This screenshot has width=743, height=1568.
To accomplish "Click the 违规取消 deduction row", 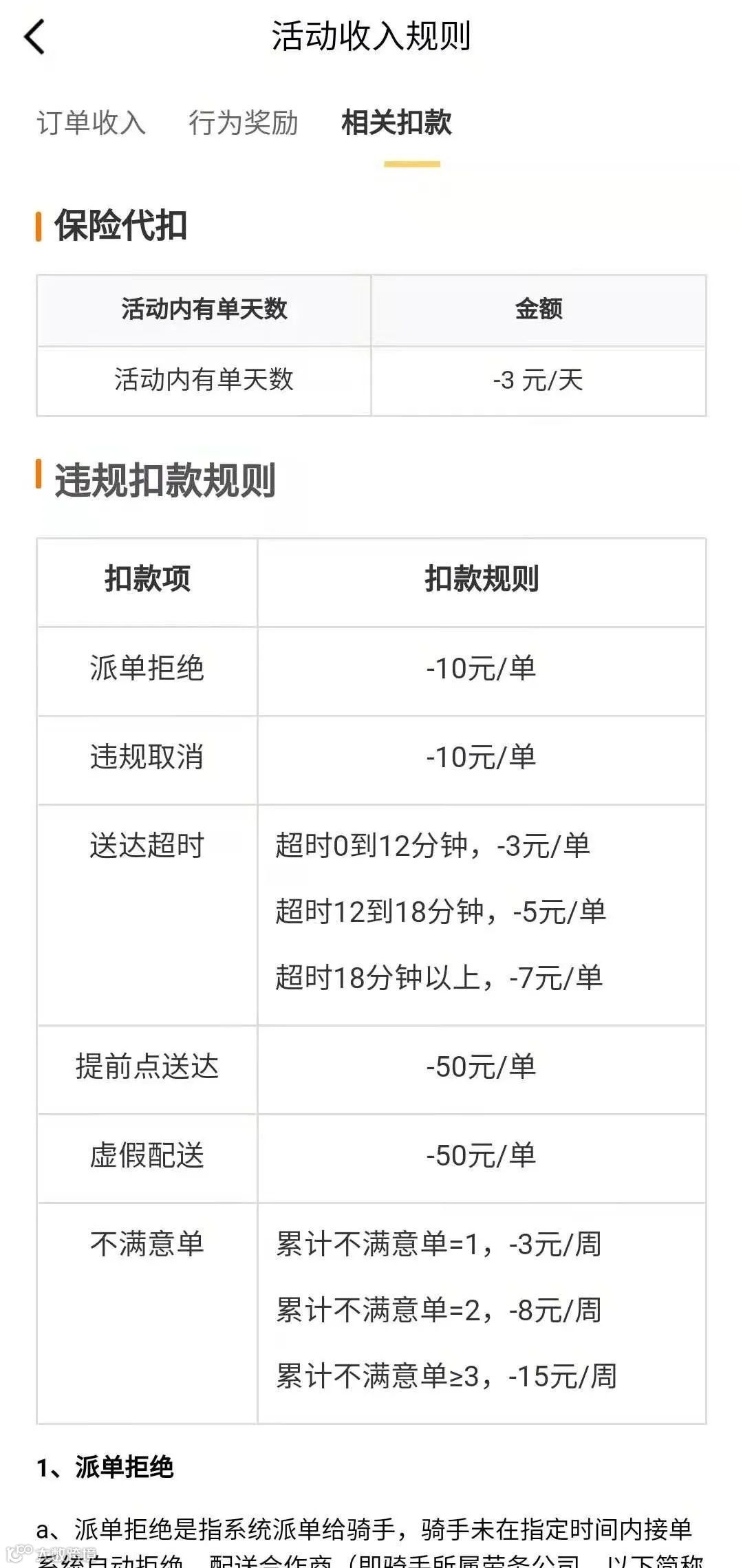I will pos(148,757).
